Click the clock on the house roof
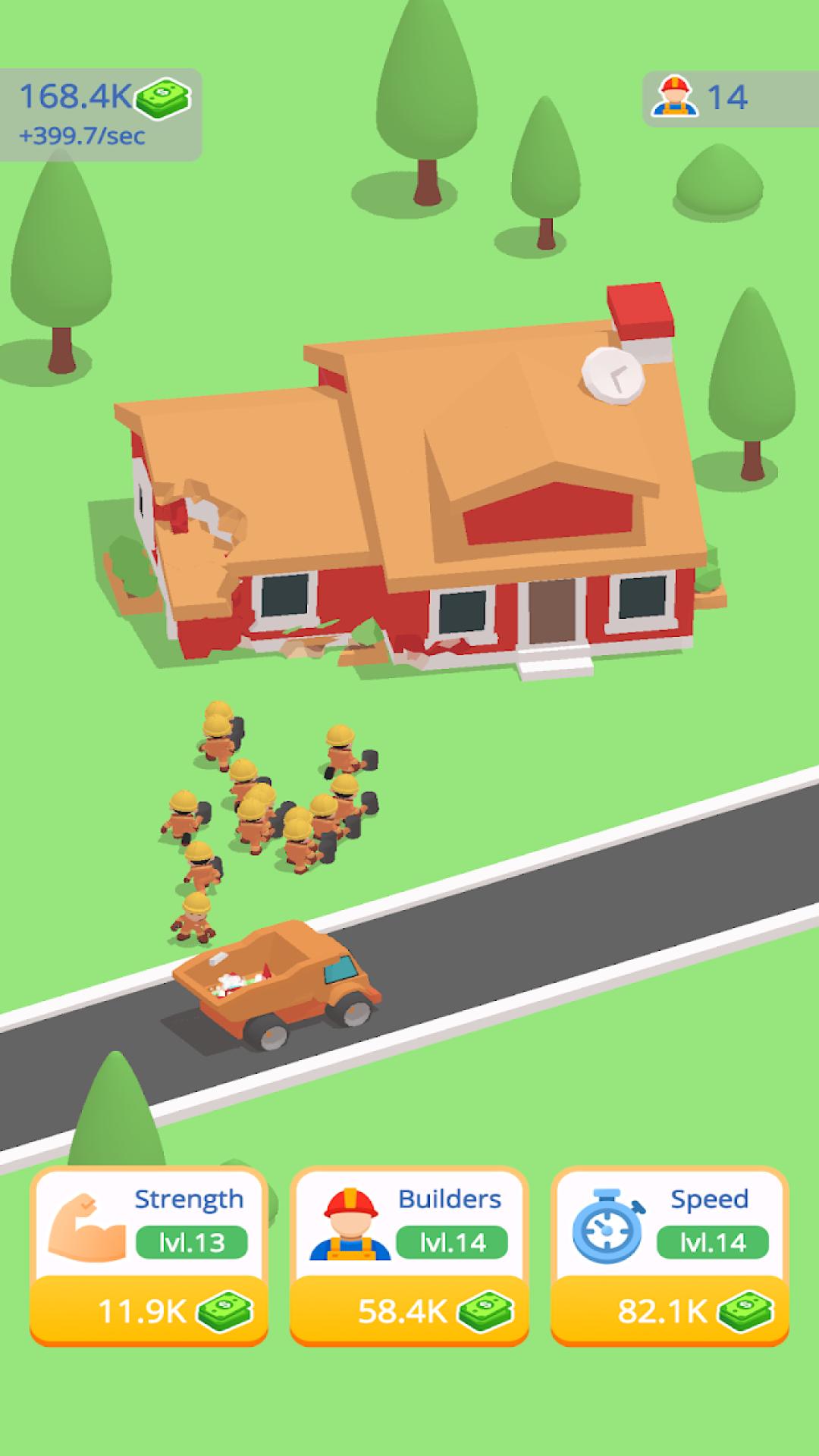 click(611, 375)
